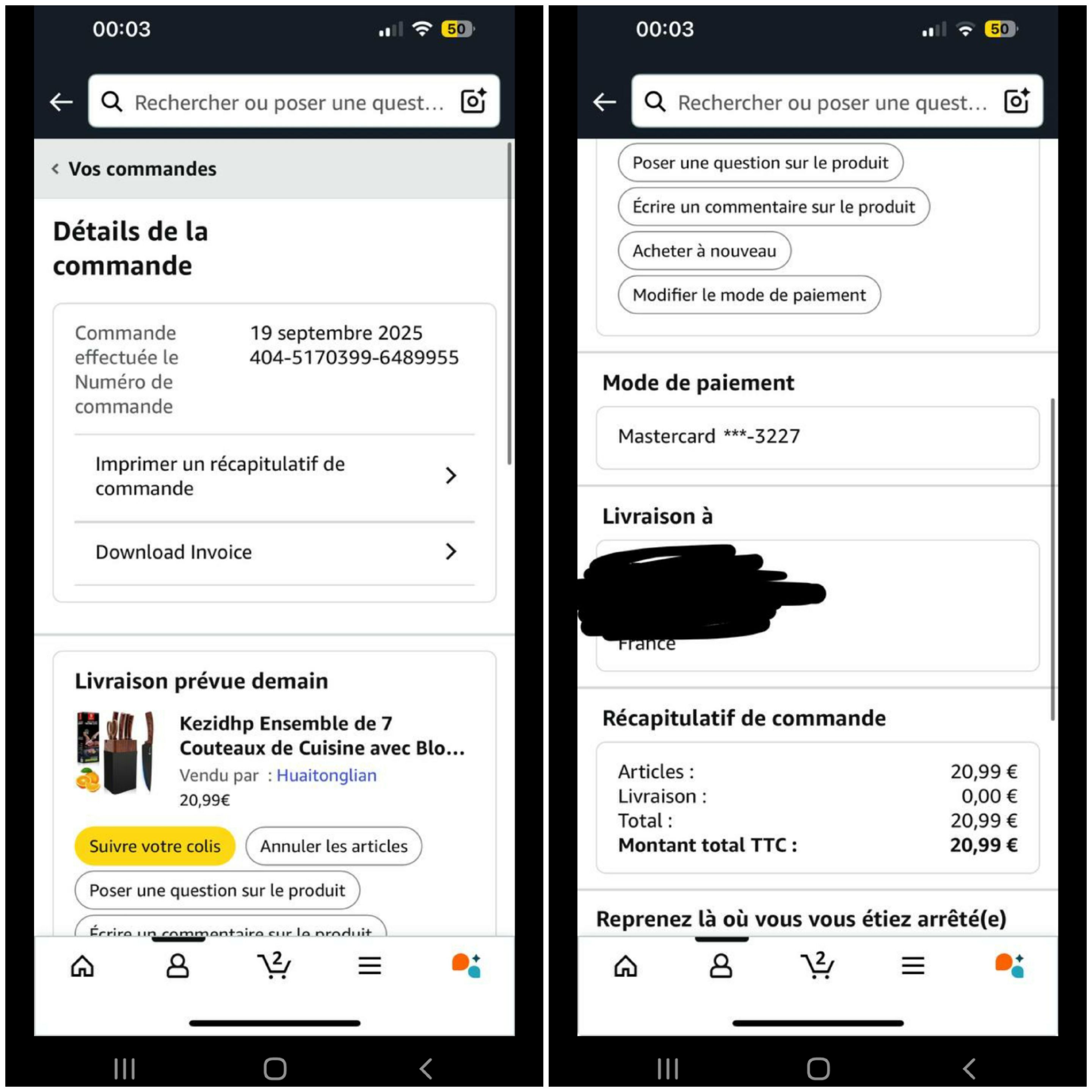Open the Download Invoice row
Viewport: 1092px width, 1092px height.
(x=275, y=552)
